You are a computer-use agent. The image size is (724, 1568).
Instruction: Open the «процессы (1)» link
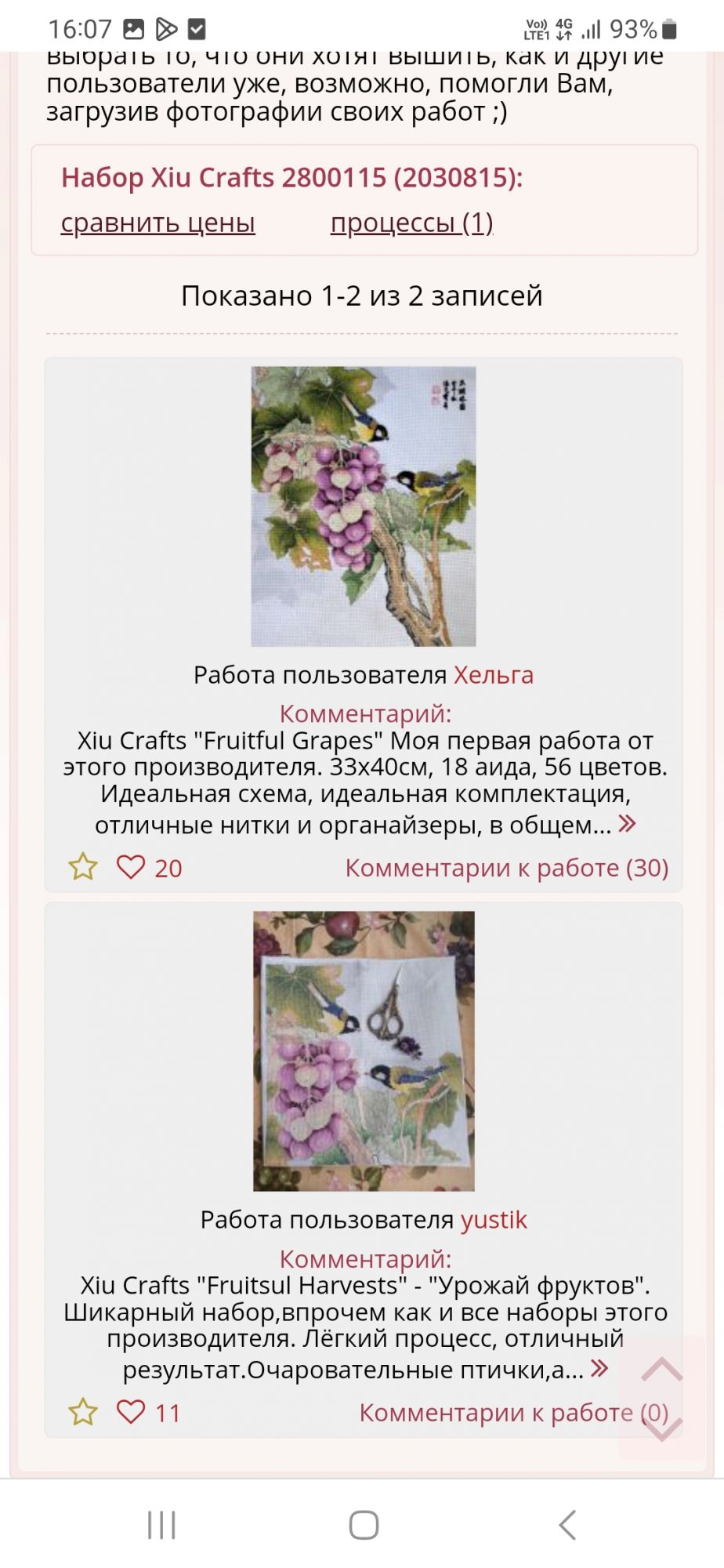coord(411,223)
